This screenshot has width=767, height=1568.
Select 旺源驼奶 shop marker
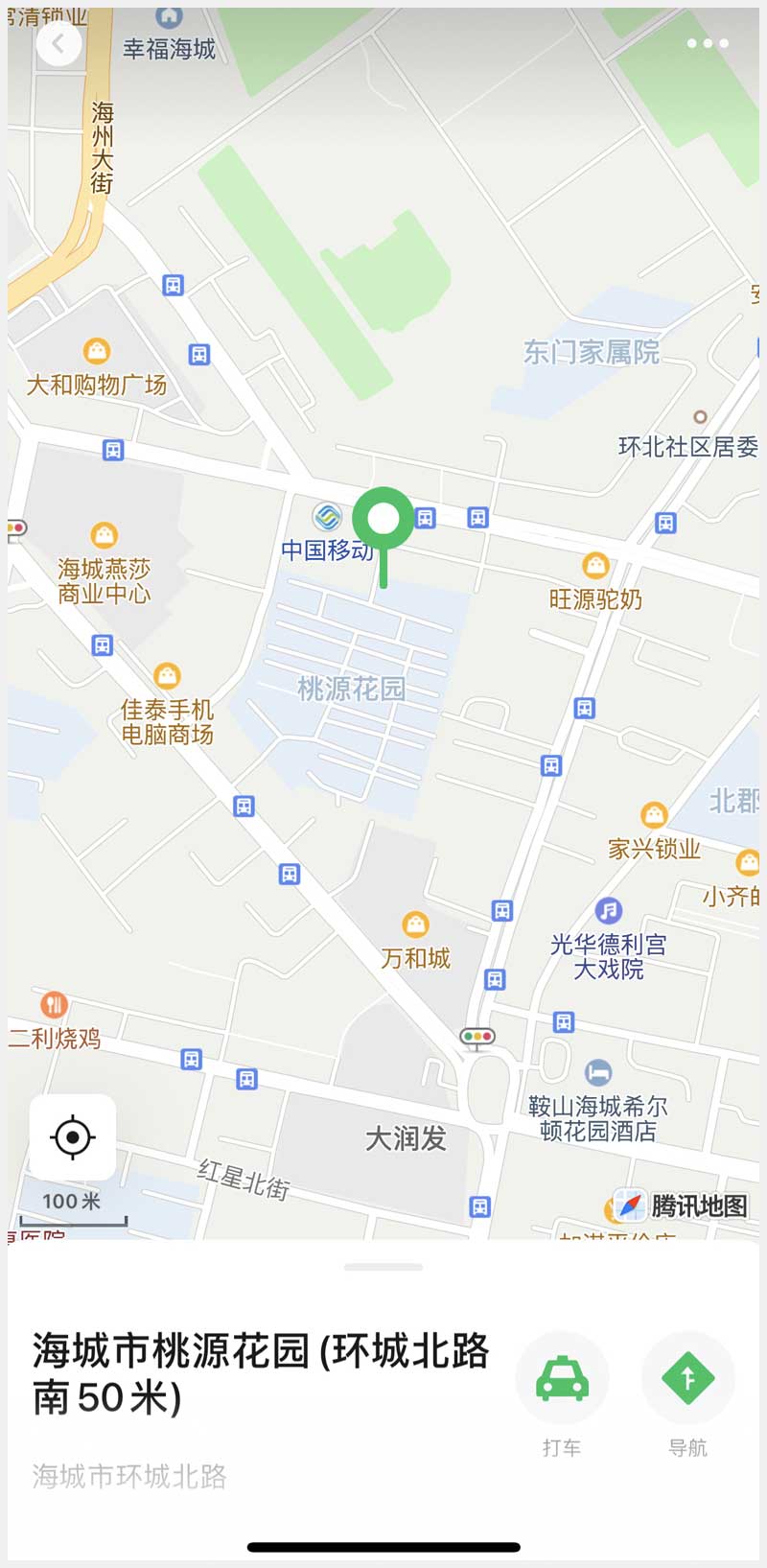pyautogui.click(x=595, y=566)
